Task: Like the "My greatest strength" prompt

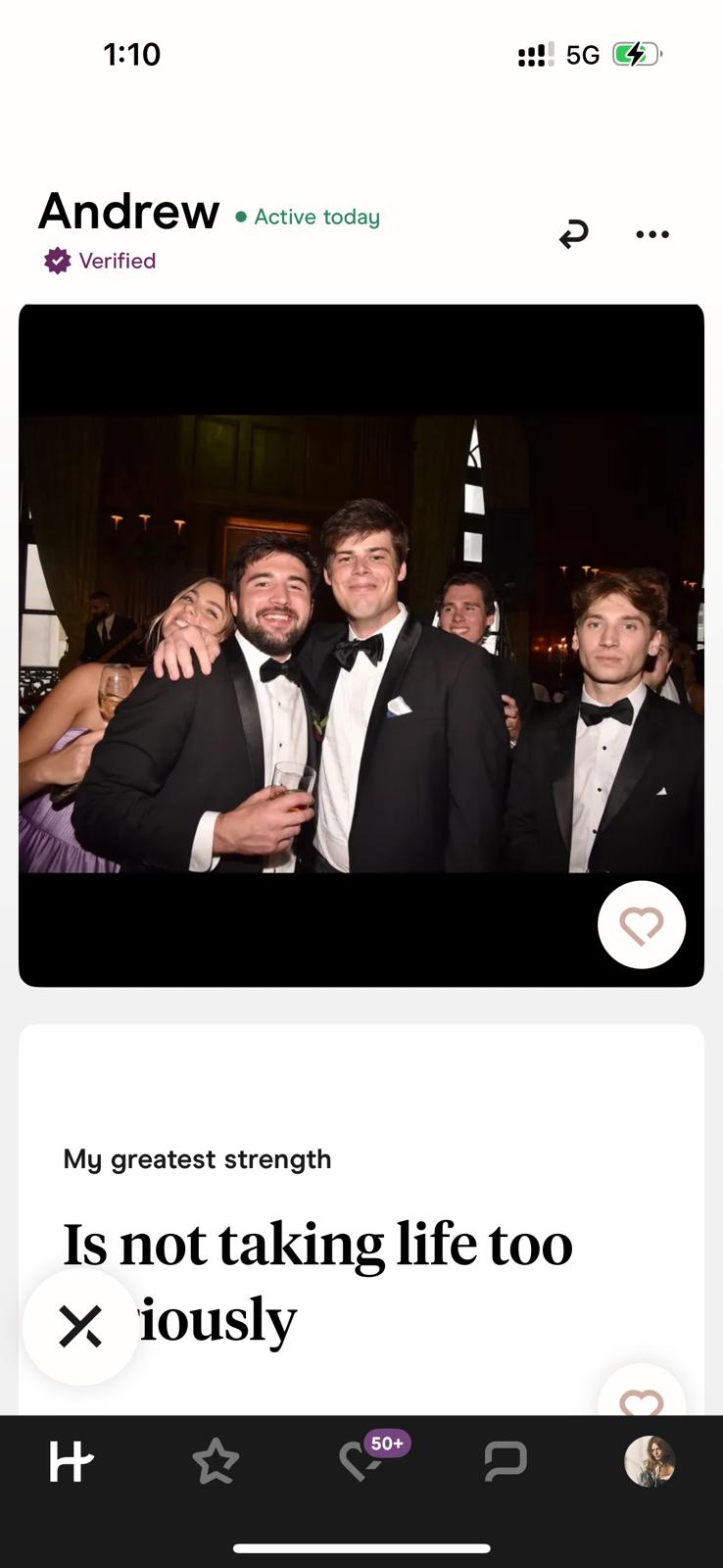Action: (x=642, y=1392)
